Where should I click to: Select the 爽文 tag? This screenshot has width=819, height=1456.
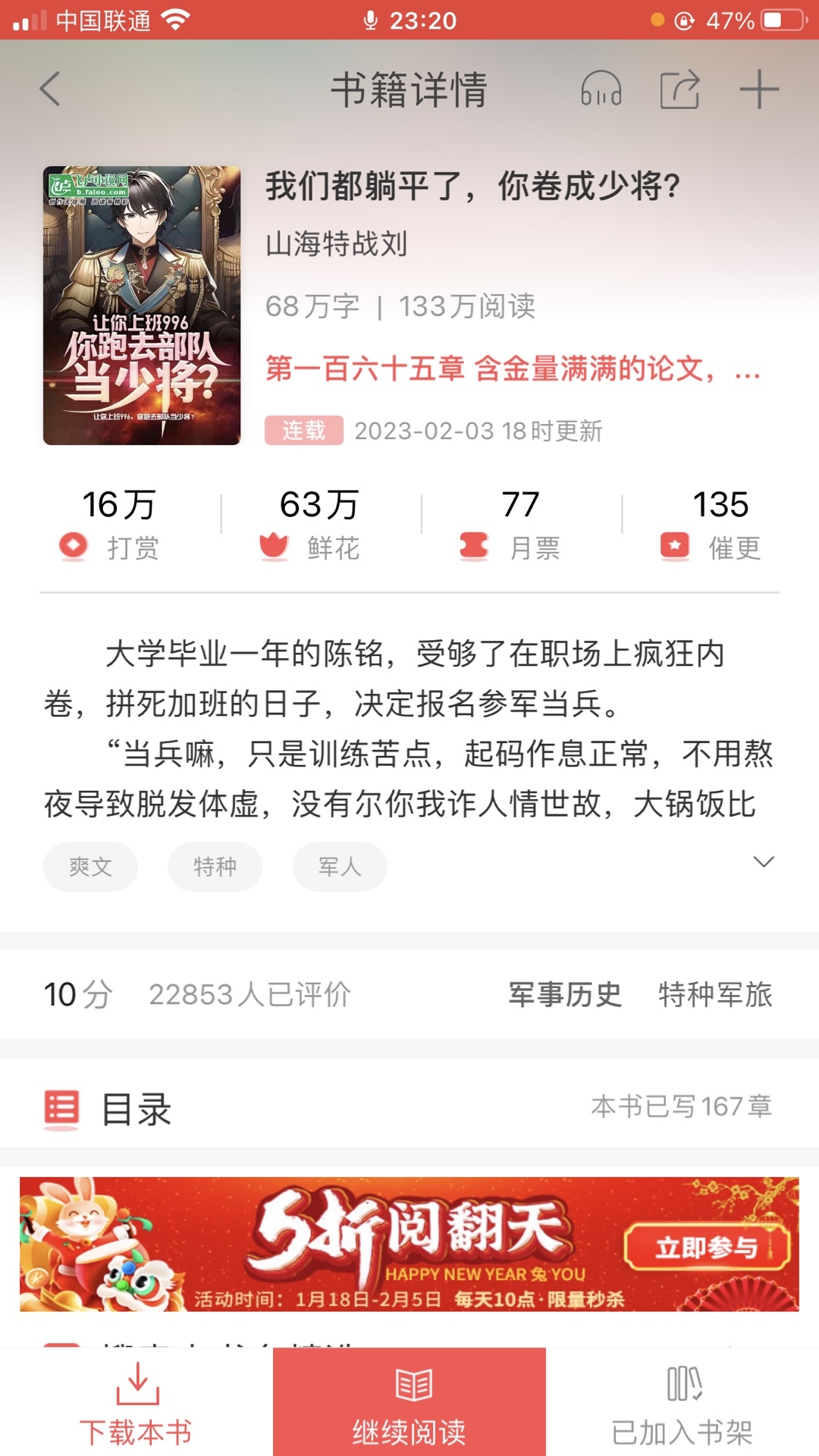[x=90, y=867]
